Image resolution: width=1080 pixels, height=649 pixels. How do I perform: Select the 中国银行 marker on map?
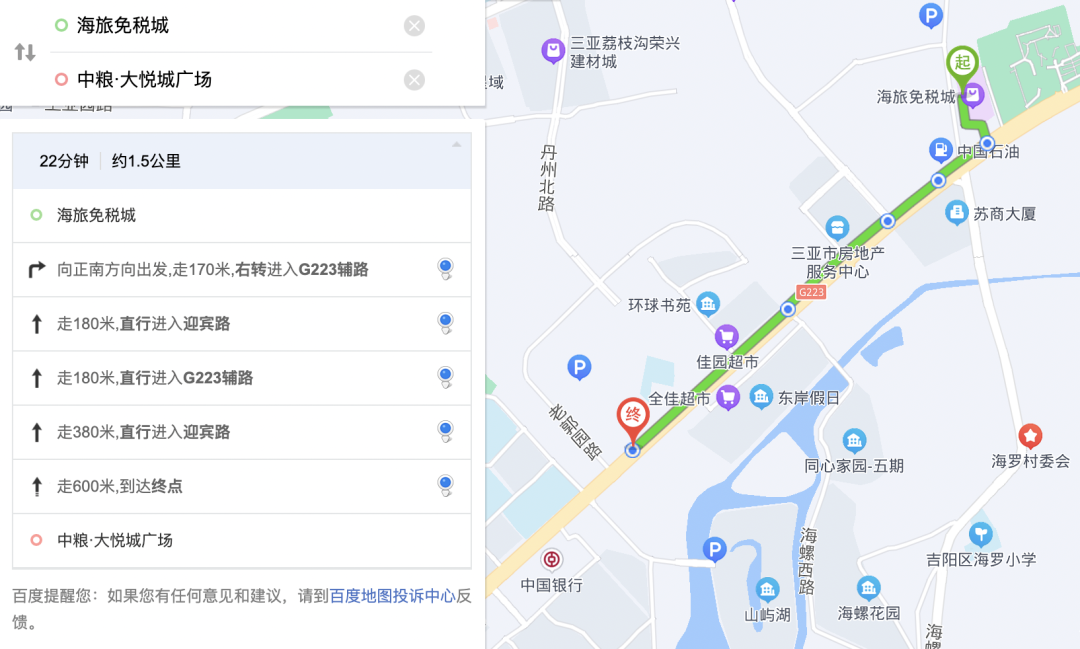click(552, 559)
